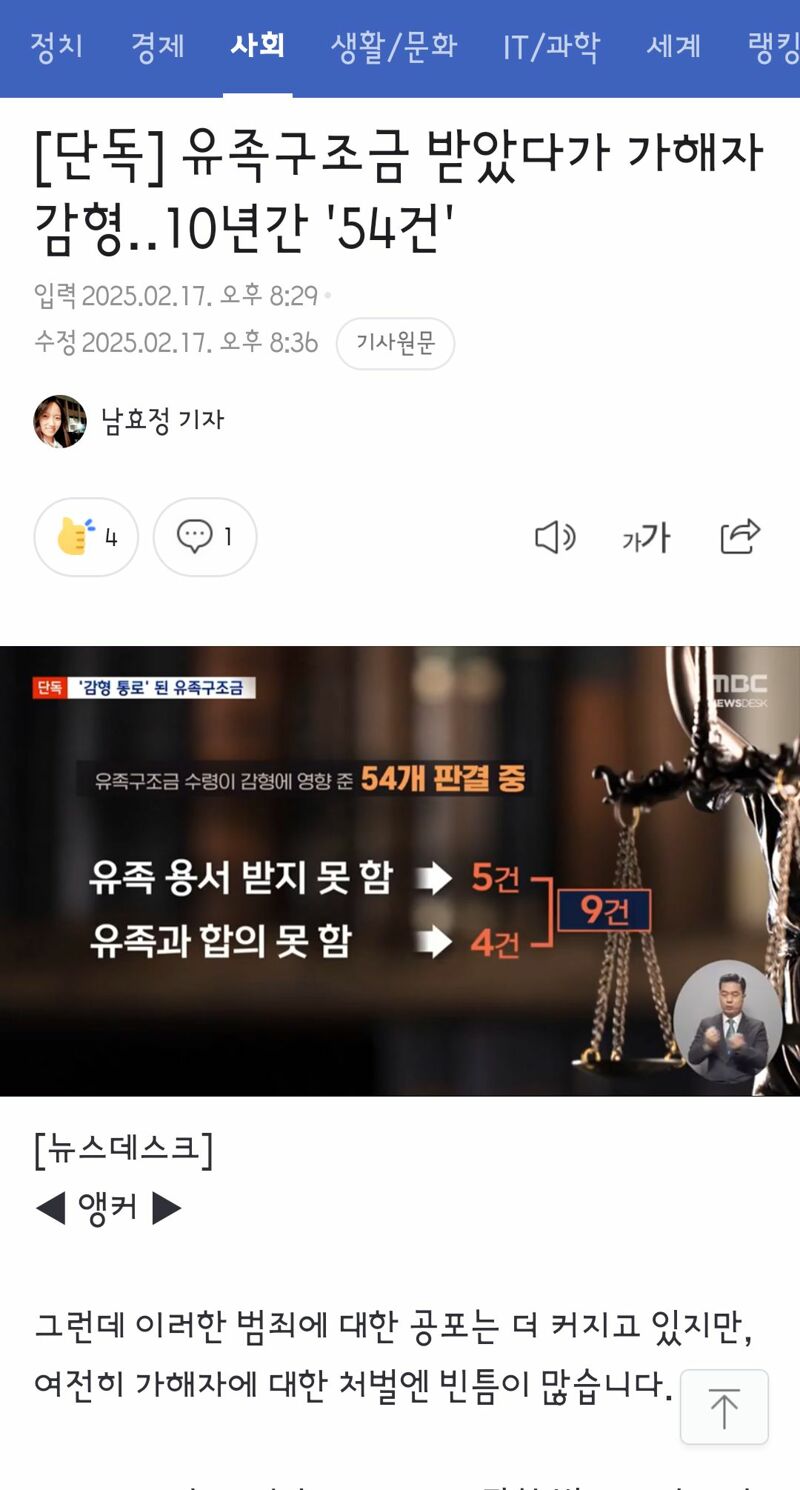Open the 기사원문 original article button

[x=396, y=344]
